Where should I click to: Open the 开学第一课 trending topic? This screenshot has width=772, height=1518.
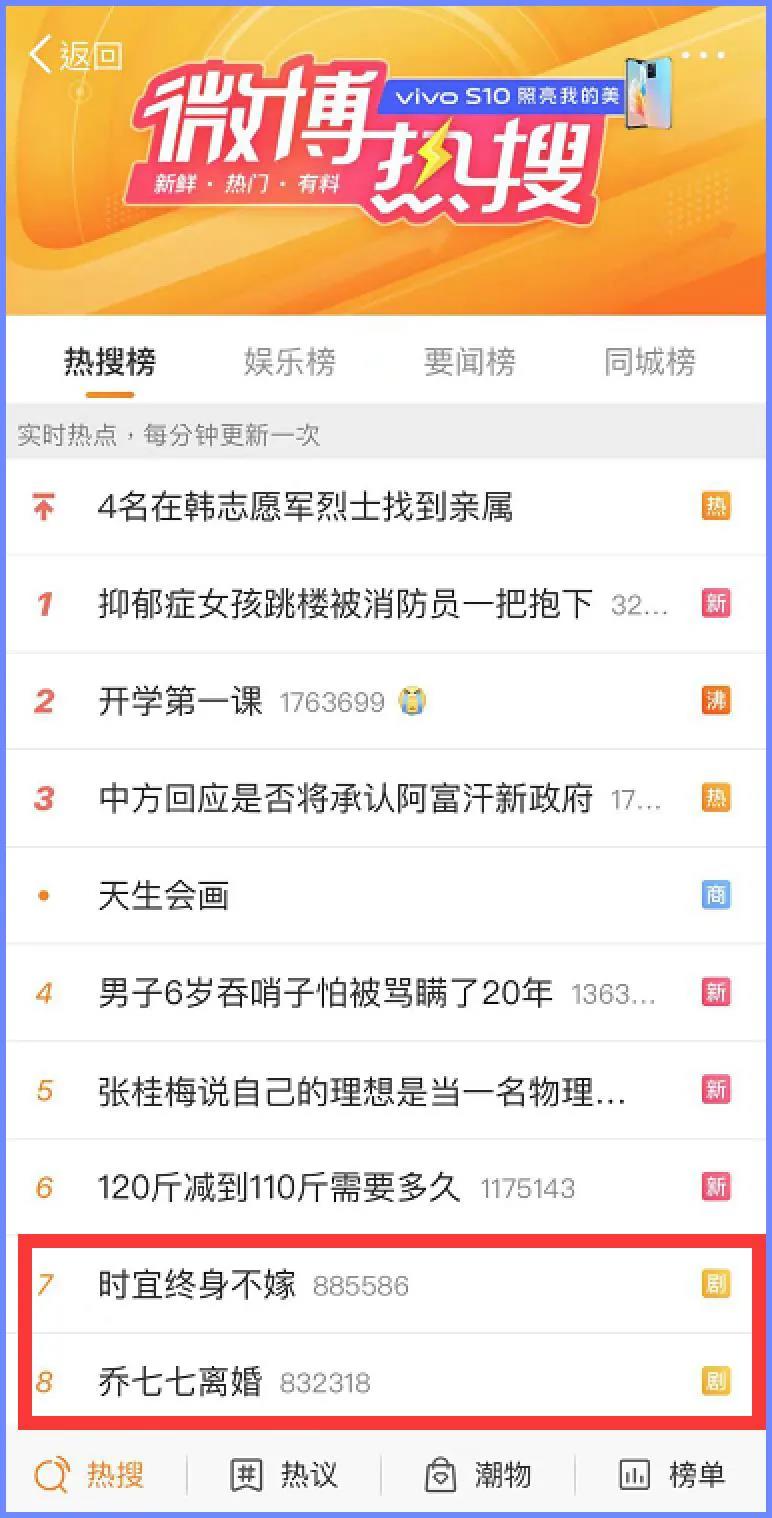(x=180, y=701)
